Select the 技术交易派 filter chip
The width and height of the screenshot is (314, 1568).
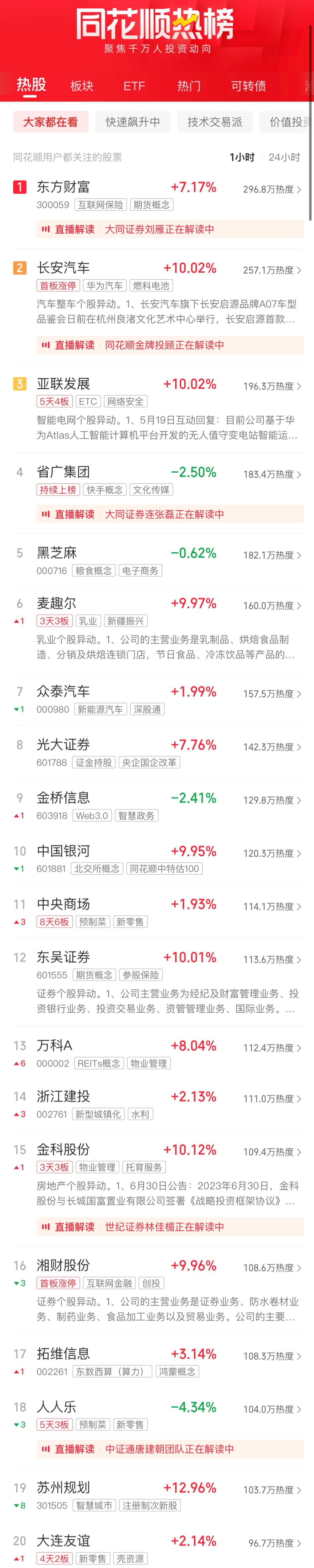(x=215, y=122)
